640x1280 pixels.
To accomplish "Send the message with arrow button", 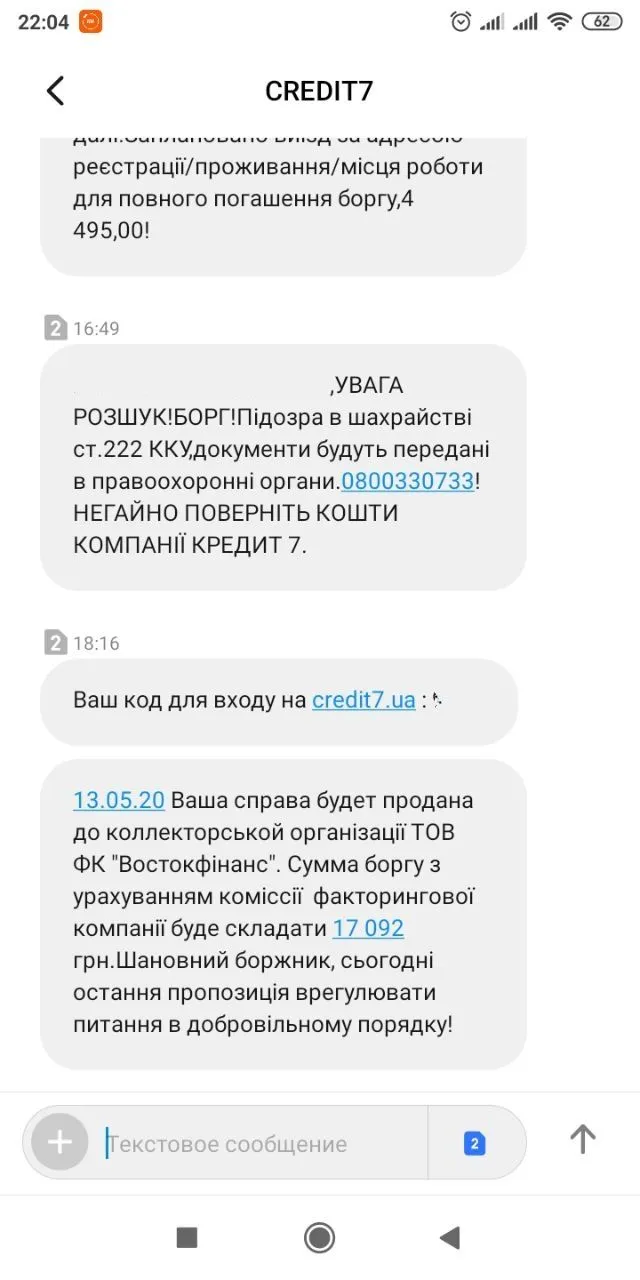I will click(x=583, y=1139).
